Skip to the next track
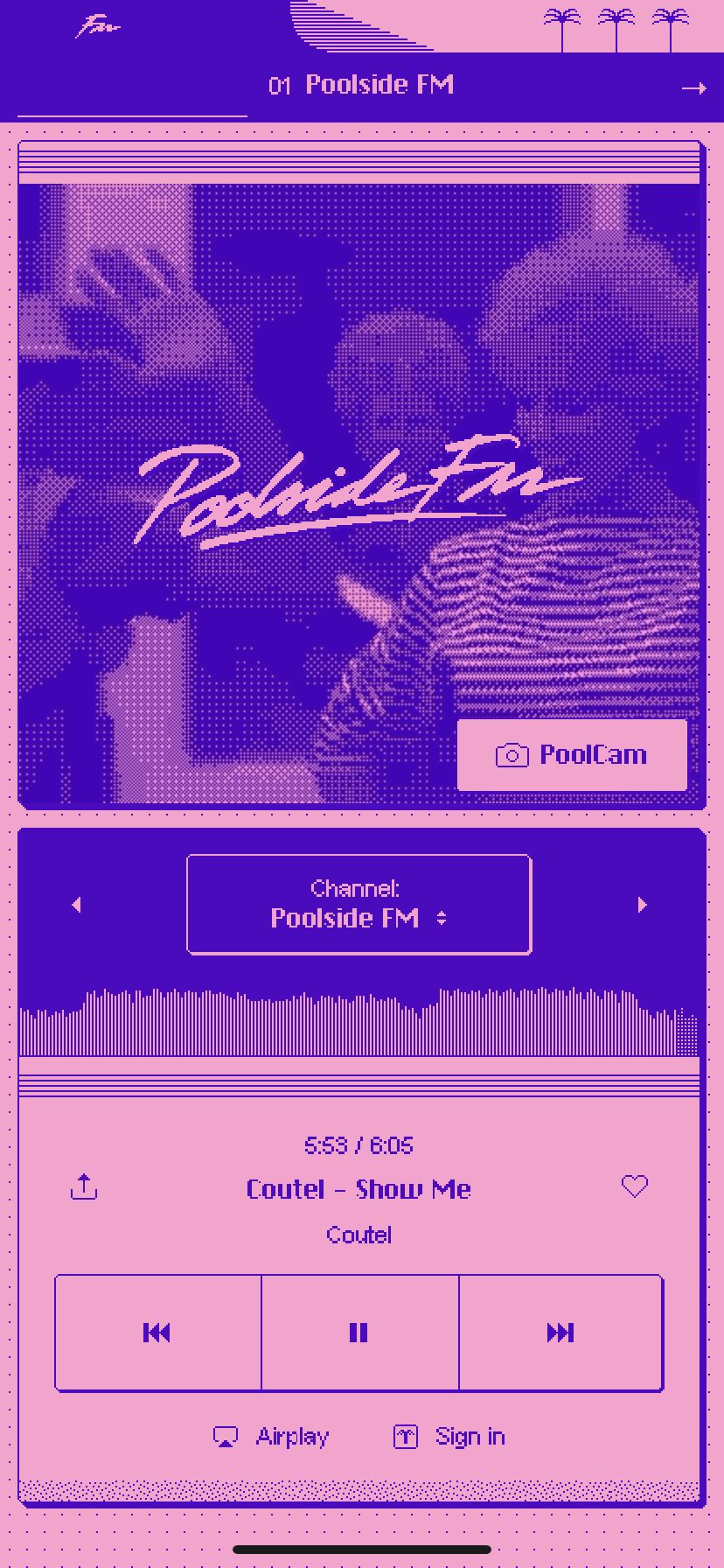The image size is (724, 1568). (560, 1333)
